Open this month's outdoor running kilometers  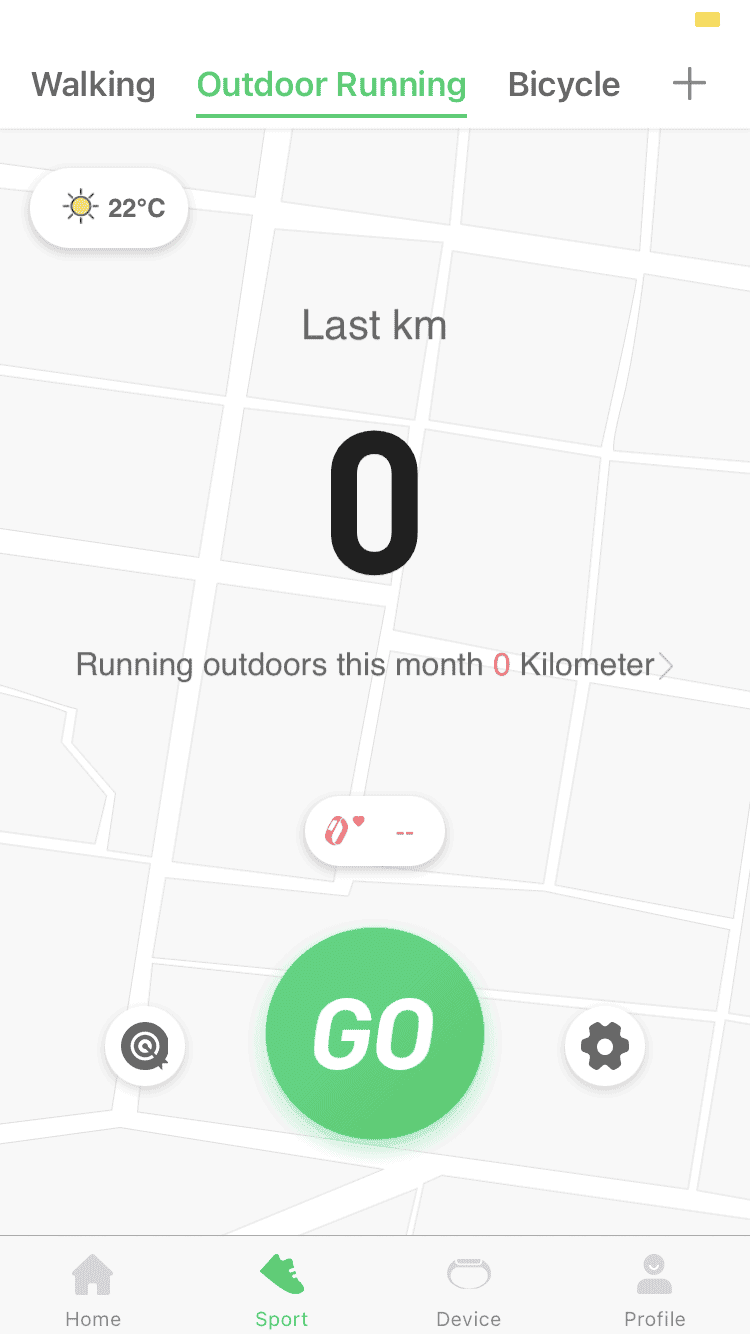click(x=374, y=665)
